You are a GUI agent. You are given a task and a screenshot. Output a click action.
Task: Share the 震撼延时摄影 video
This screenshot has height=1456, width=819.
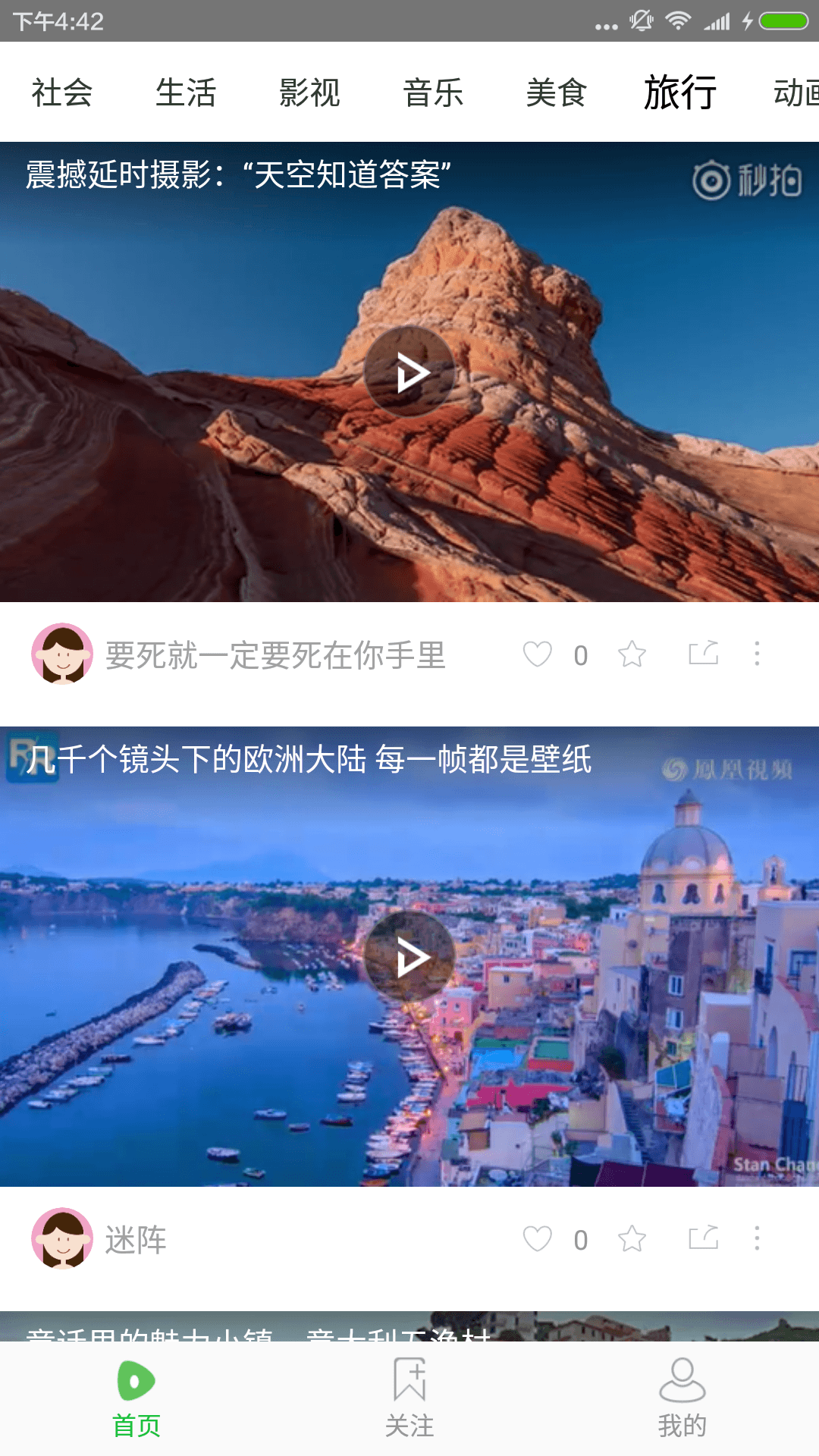[x=703, y=654]
